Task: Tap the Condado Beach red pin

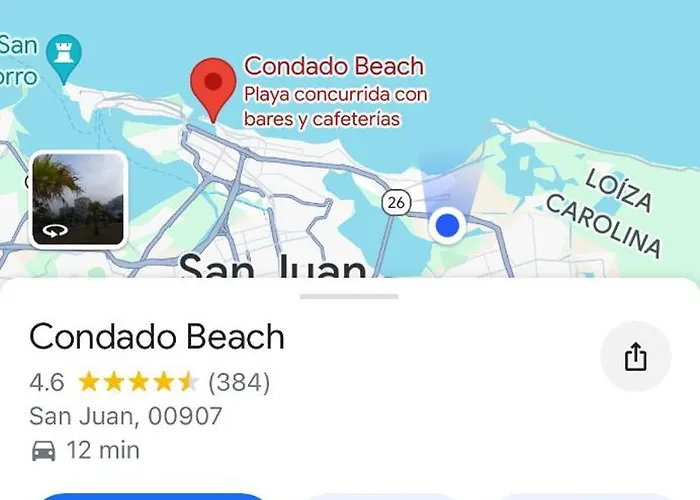Action: click(212, 87)
